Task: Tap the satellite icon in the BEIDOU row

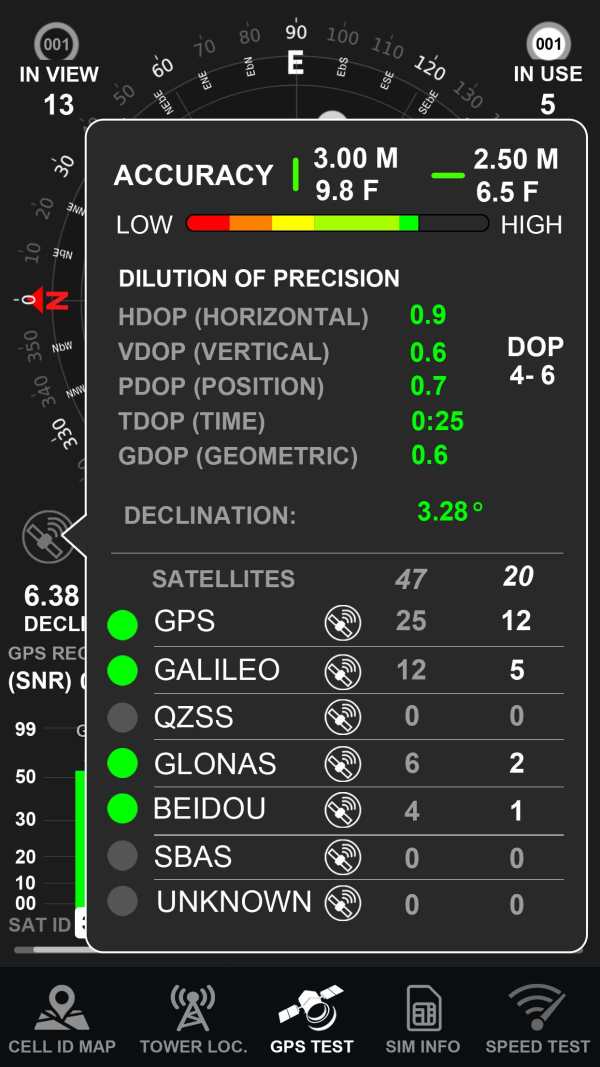Action: click(x=343, y=810)
